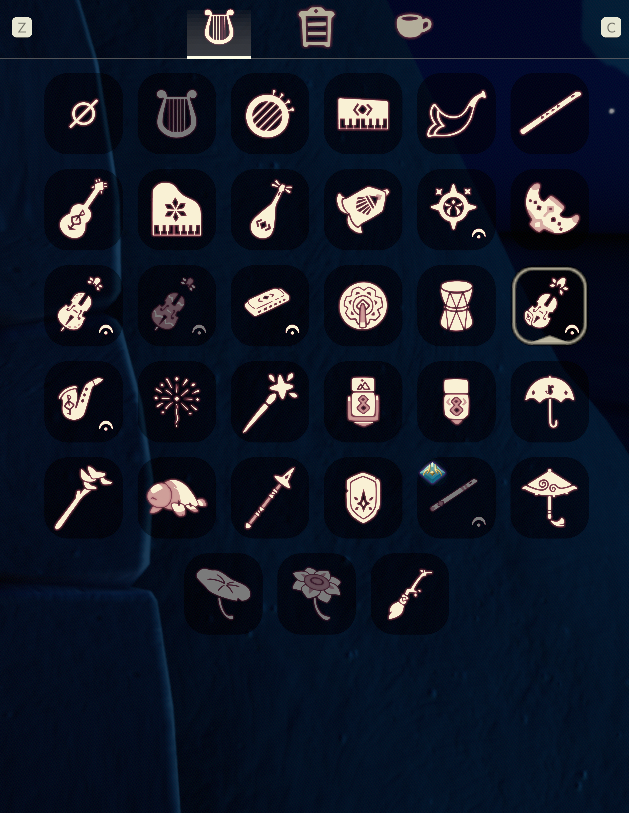Pick the leaf umbrella prop
Image resolution: width=629 pixels, height=813 pixels.
coord(224,593)
